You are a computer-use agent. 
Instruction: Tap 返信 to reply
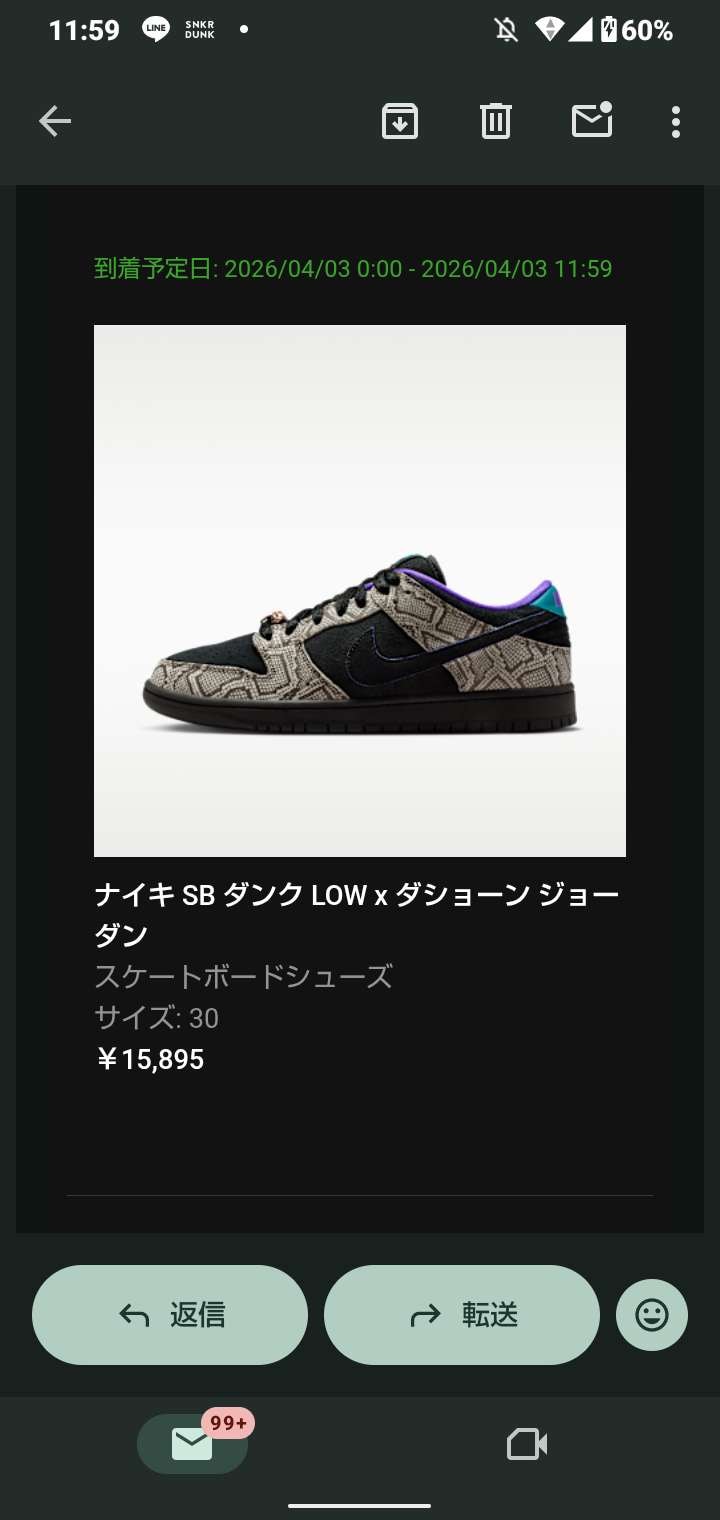pos(170,1315)
